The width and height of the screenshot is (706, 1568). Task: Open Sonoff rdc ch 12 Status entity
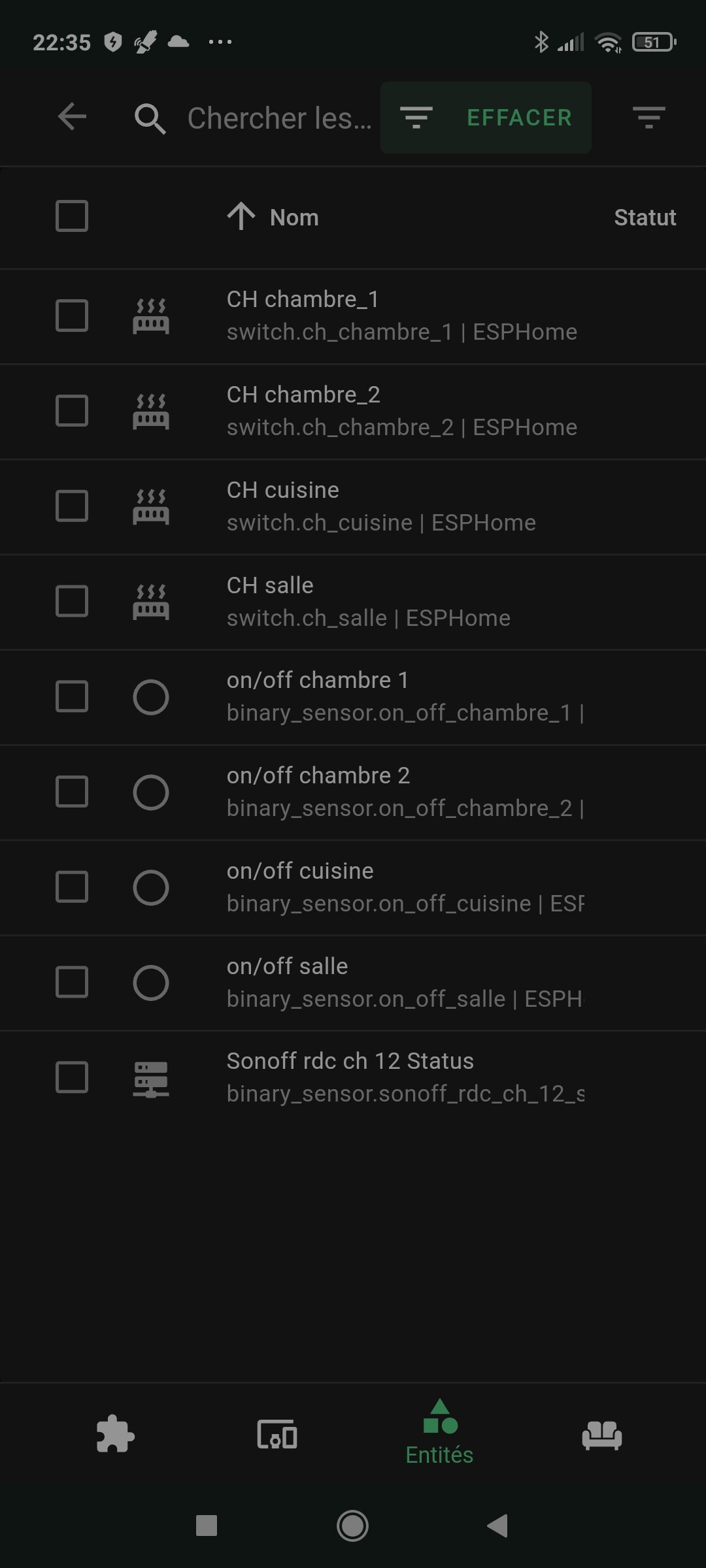point(353,1078)
